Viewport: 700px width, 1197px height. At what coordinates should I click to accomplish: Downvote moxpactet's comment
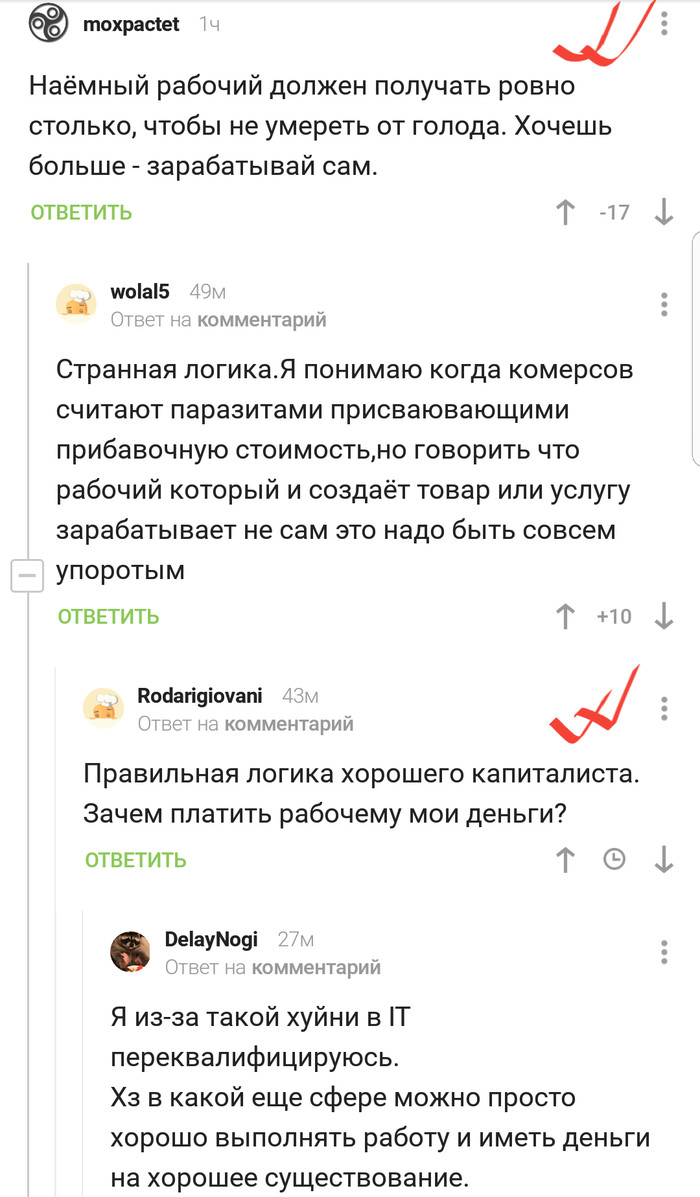pos(664,212)
